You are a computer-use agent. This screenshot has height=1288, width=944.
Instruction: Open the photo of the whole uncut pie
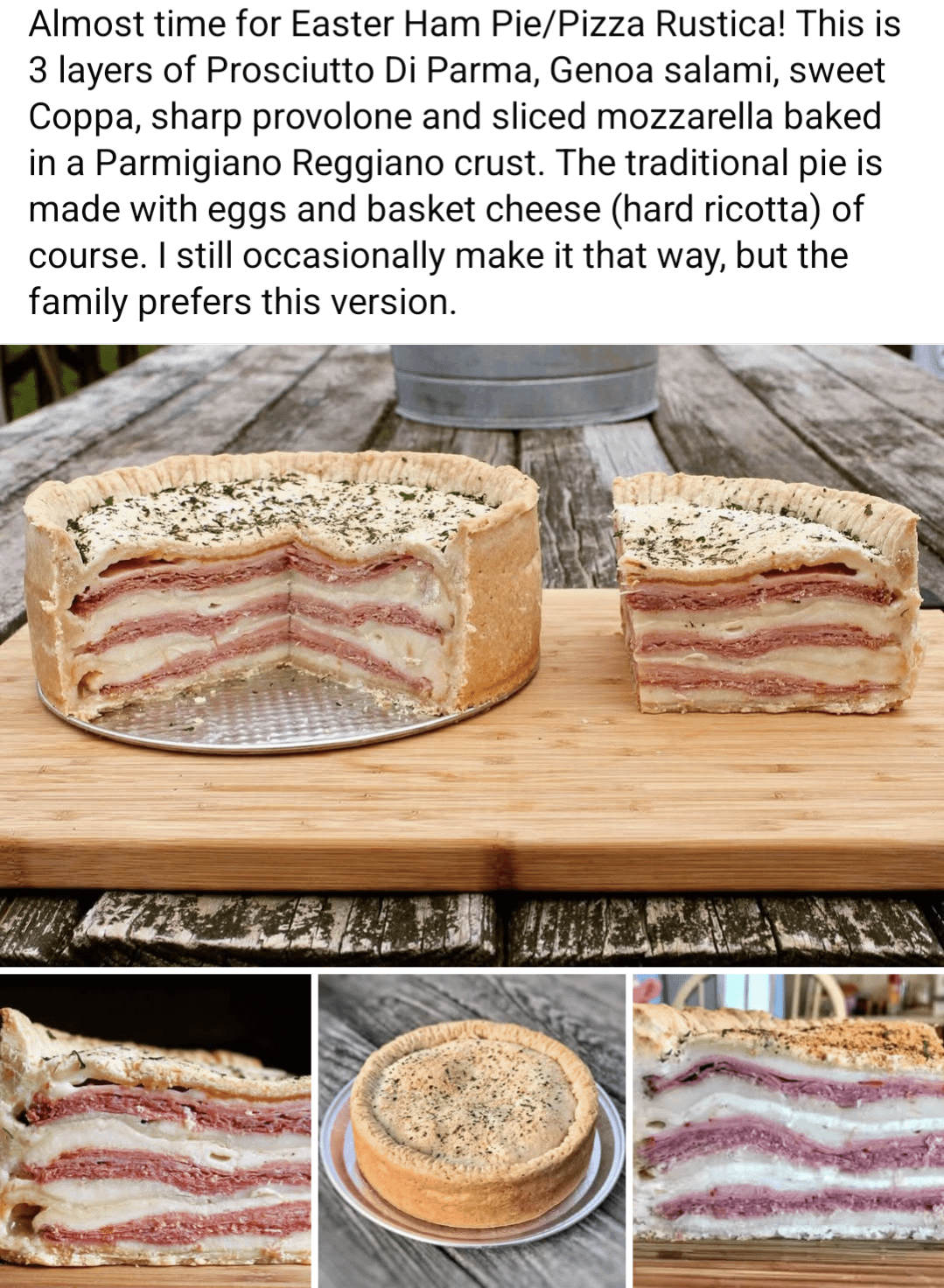click(x=472, y=1130)
